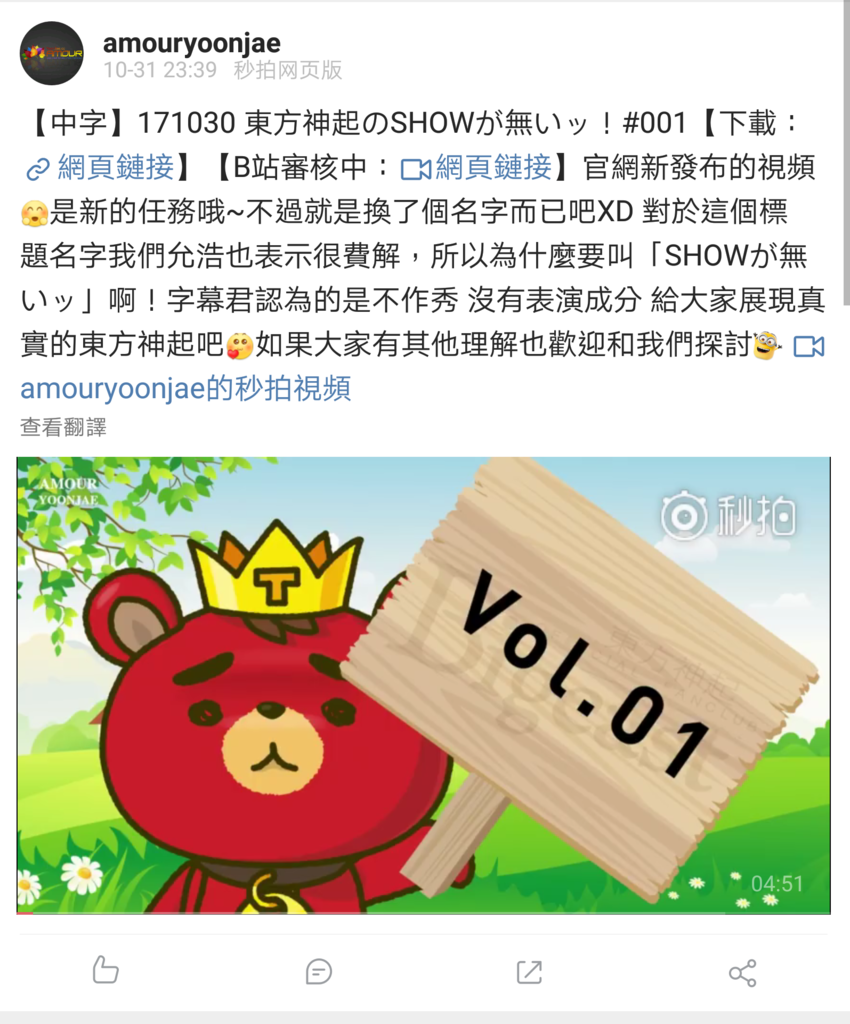Share the post via the share icon
Image resolution: width=850 pixels, height=1024 pixels.
coord(742,972)
